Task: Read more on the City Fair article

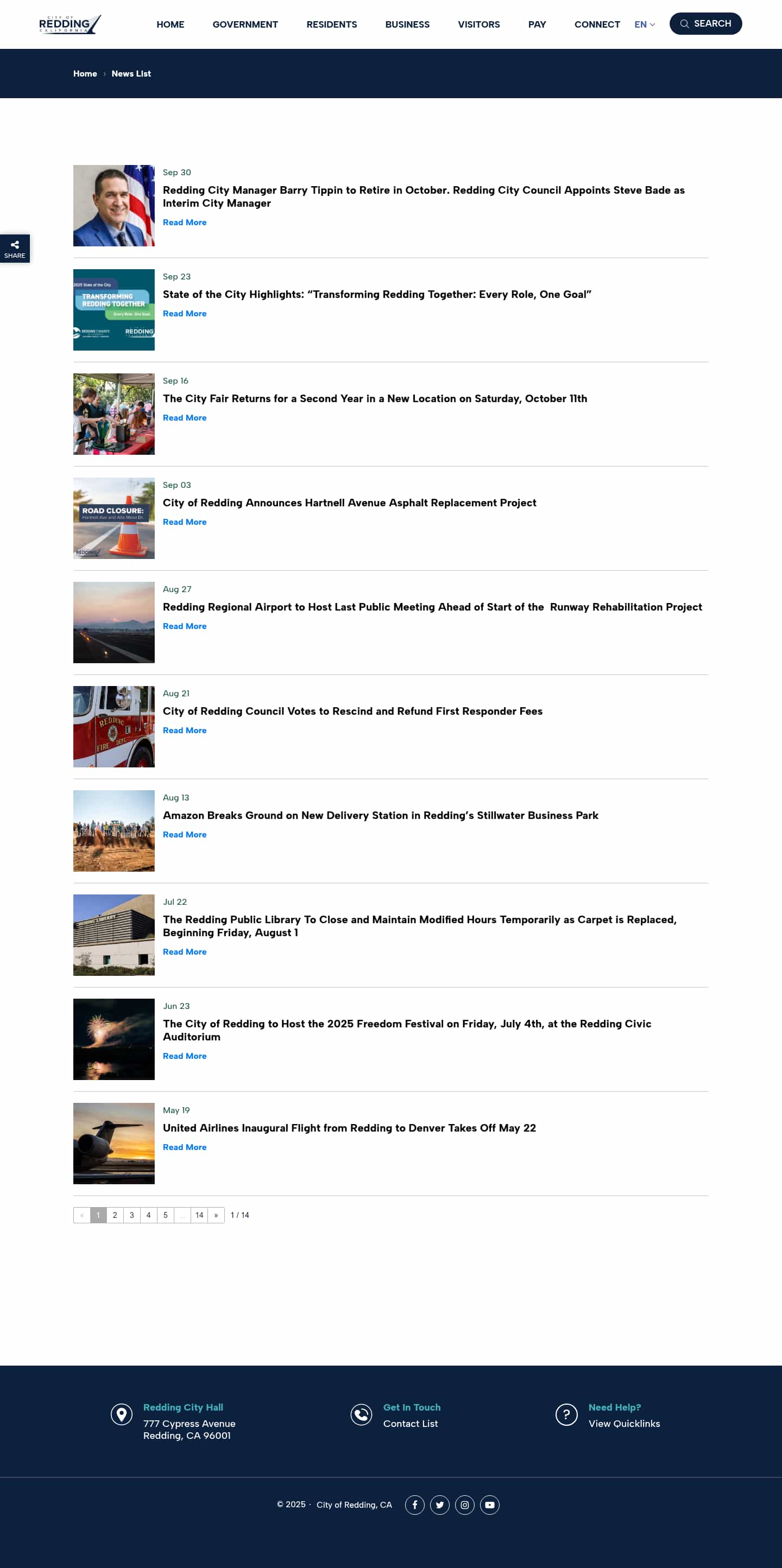Action: point(184,417)
